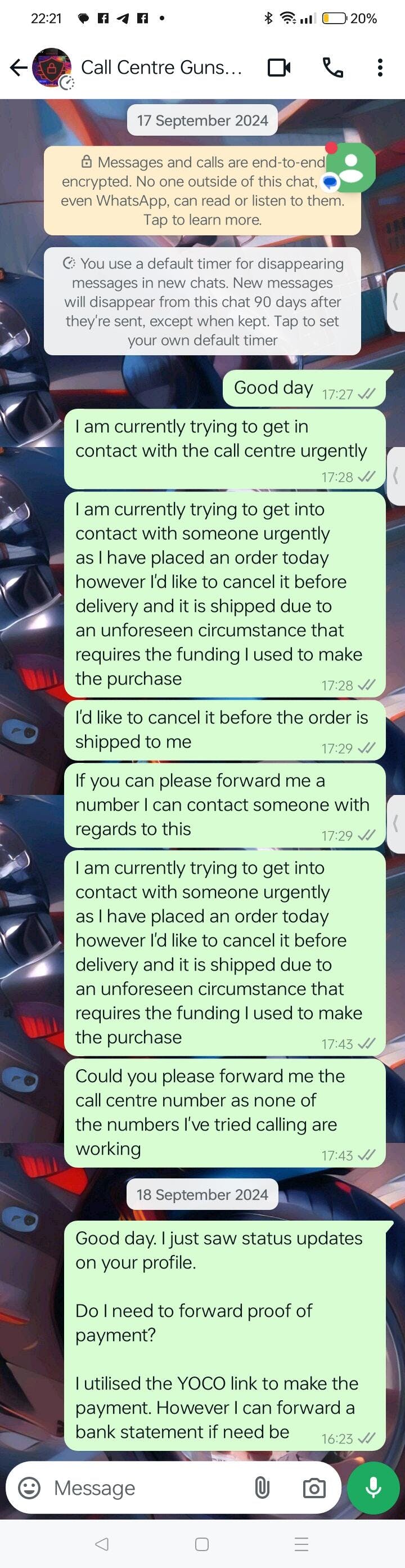Open the emoji picker

29,1488
